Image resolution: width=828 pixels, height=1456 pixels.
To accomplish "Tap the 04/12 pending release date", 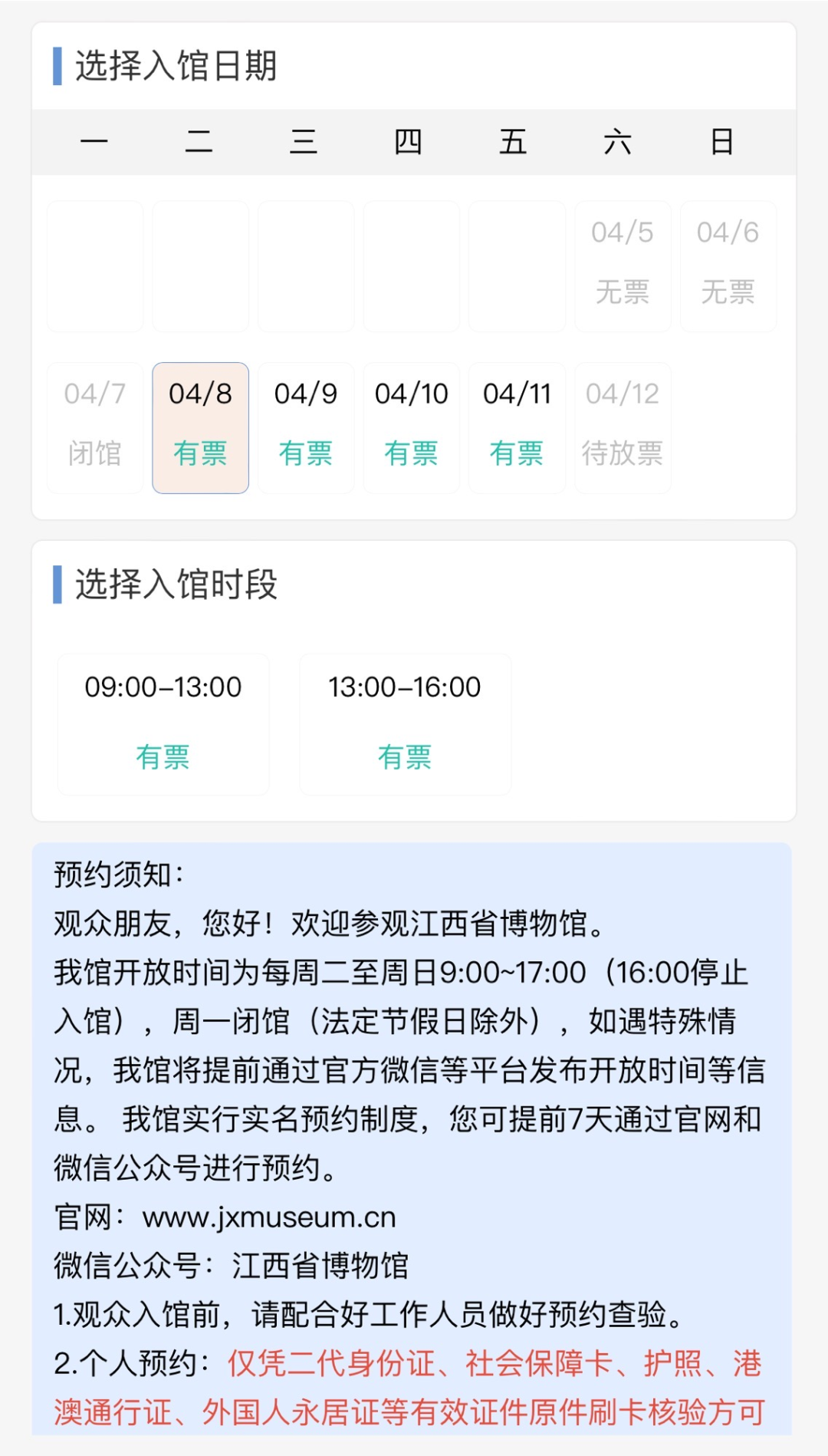I will (623, 427).
